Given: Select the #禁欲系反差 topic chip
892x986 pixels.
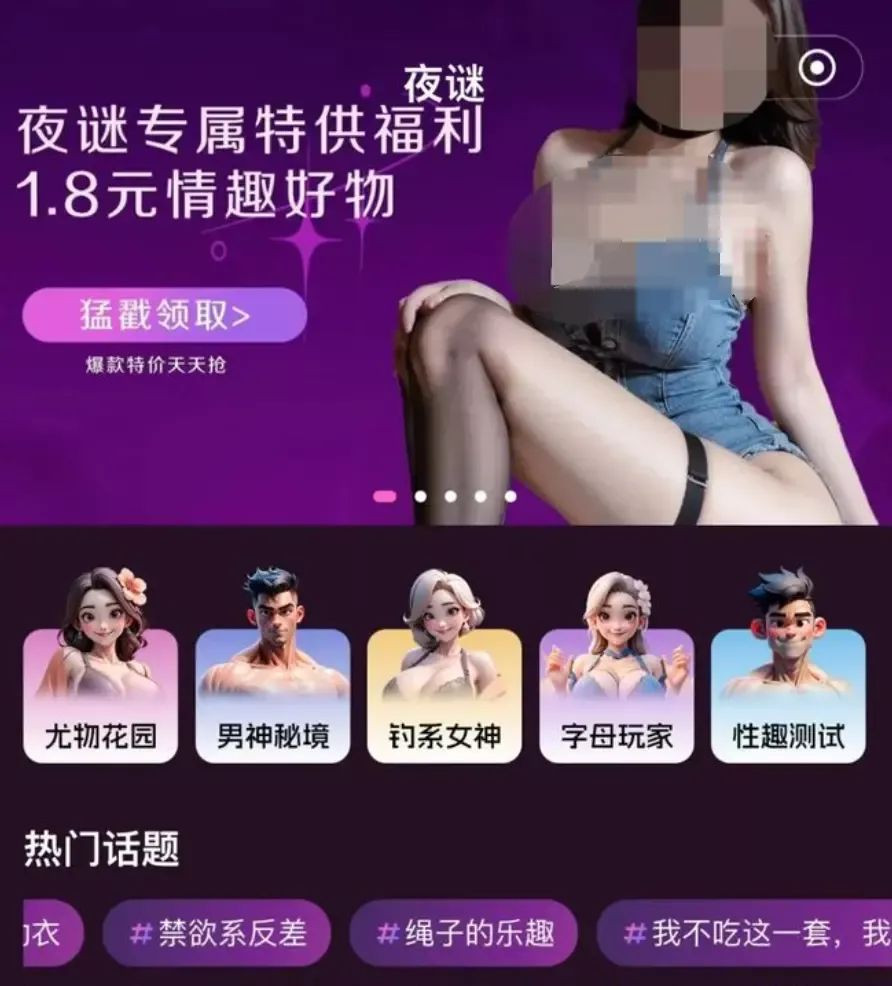Looking at the screenshot, I should (218, 934).
